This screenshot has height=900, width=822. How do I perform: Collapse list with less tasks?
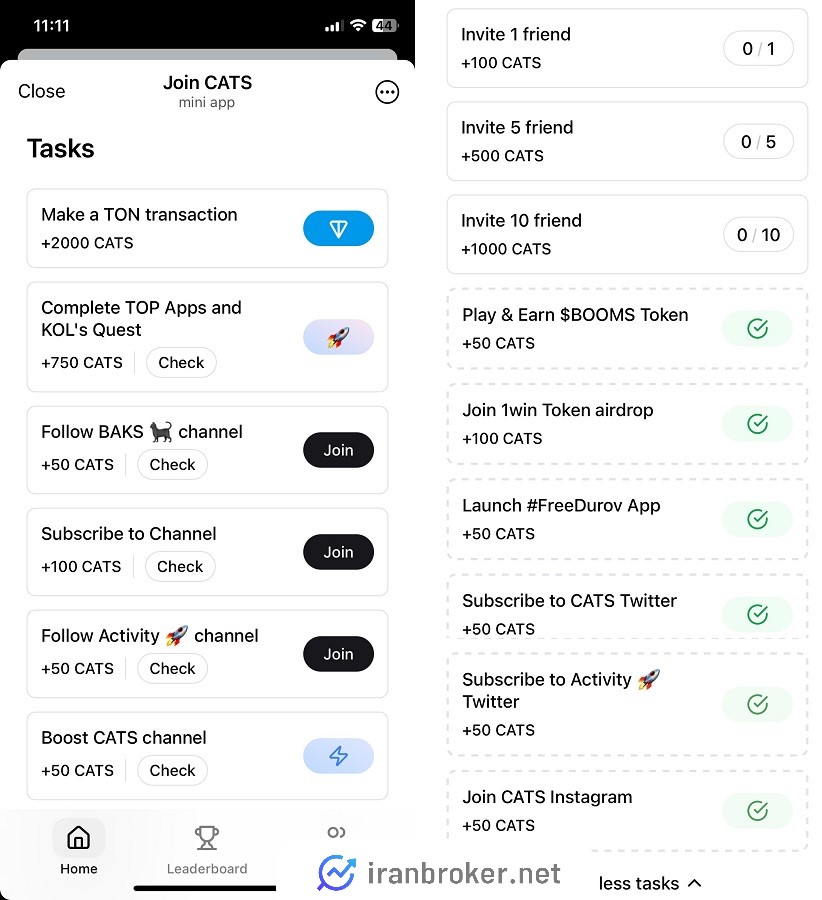coord(650,883)
